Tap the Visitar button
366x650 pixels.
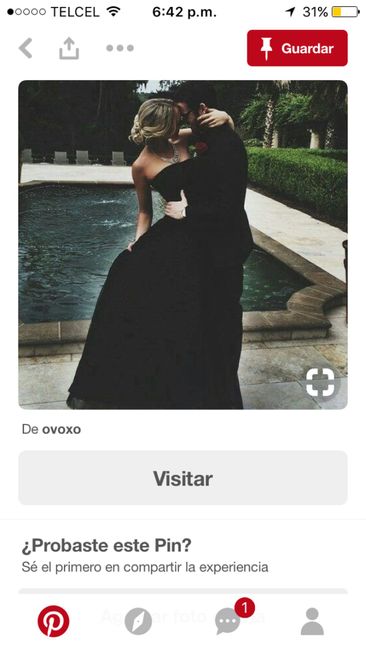pyautogui.click(x=183, y=478)
